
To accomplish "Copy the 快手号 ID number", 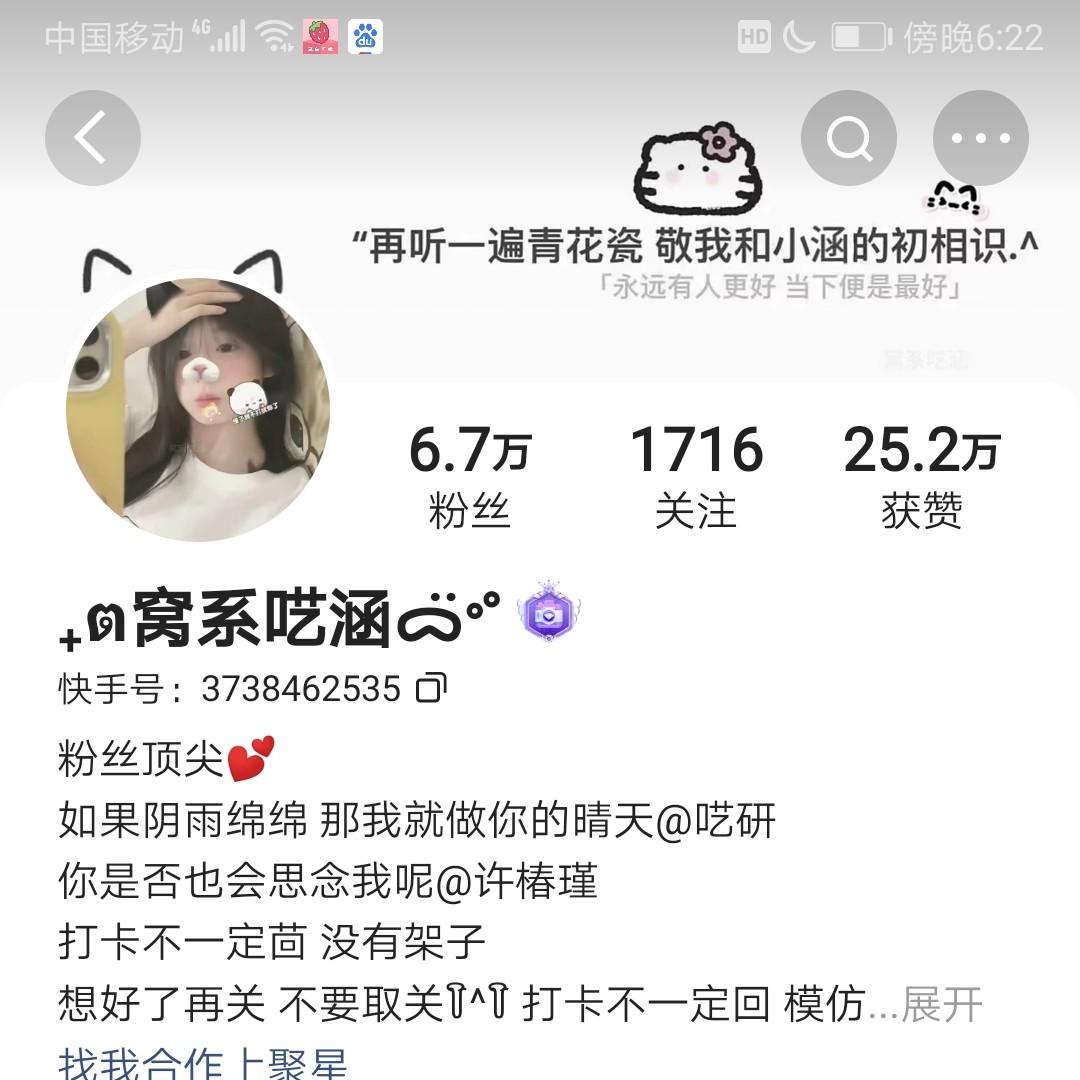I will (431, 688).
